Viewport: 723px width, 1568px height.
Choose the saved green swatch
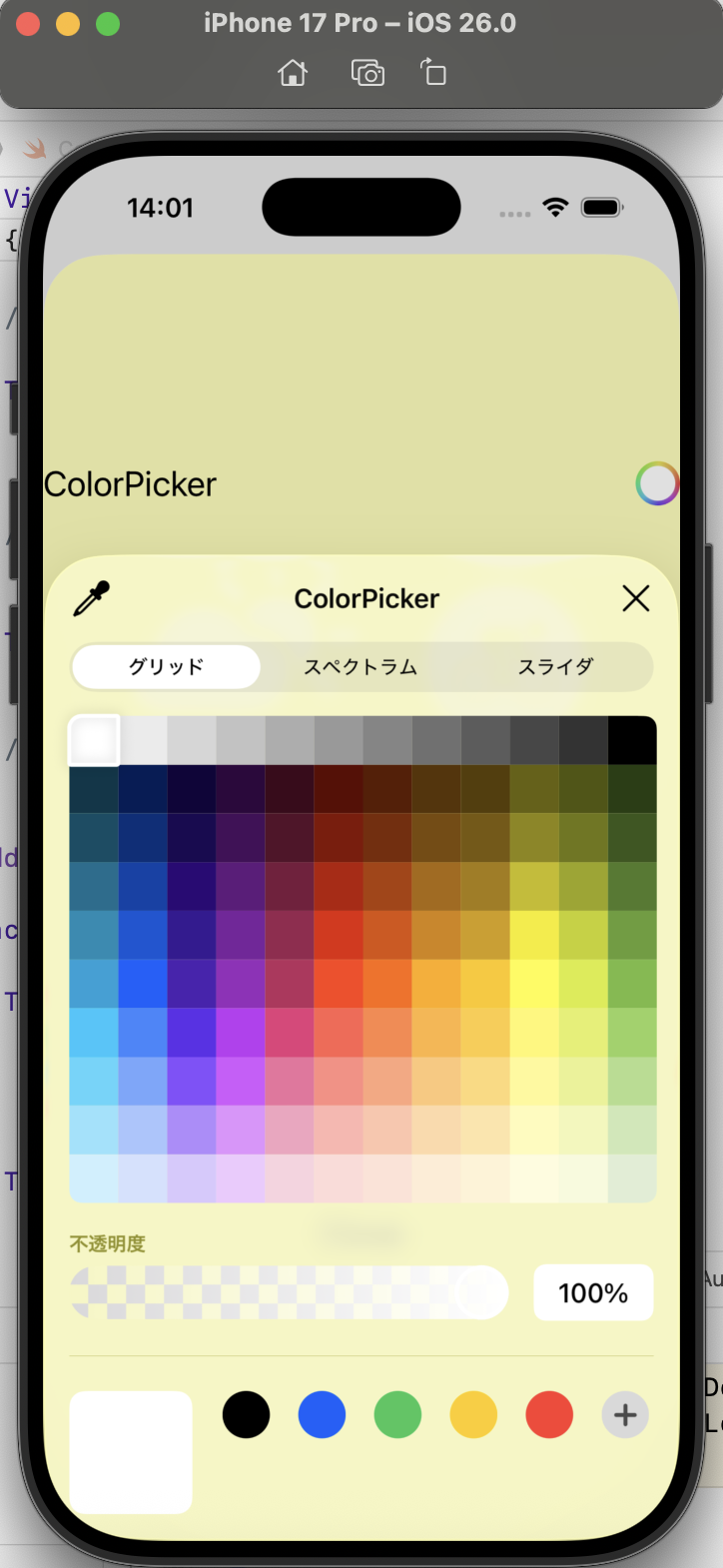397,1415
